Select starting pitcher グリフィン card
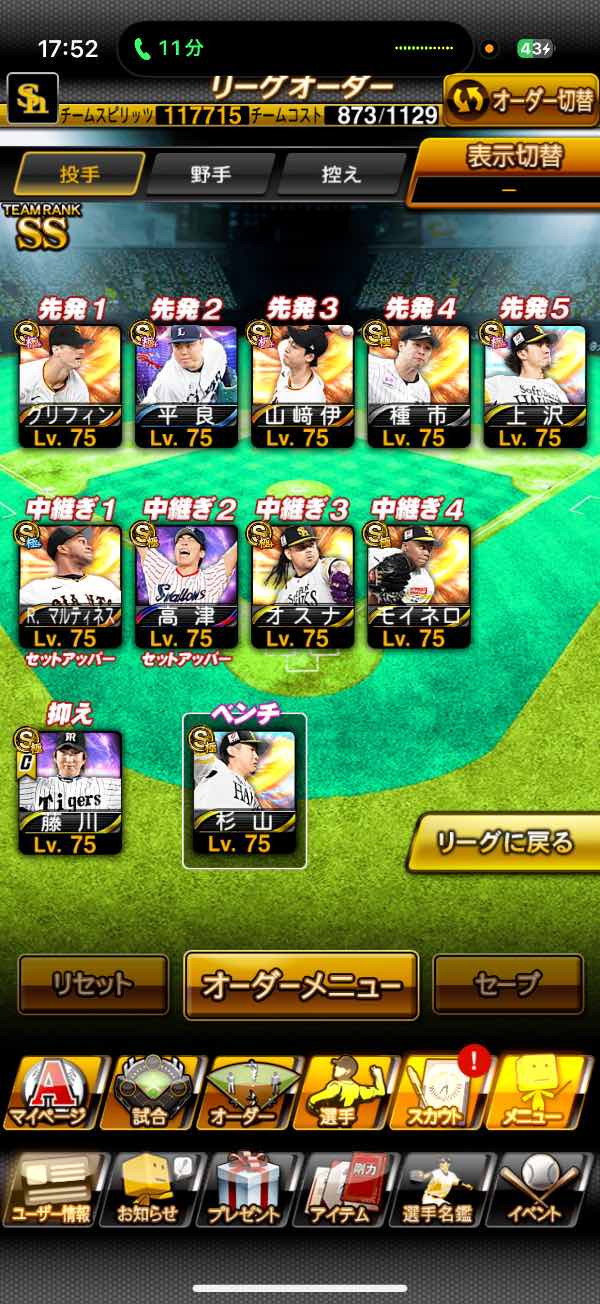The width and height of the screenshot is (600, 1304). click(70, 385)
